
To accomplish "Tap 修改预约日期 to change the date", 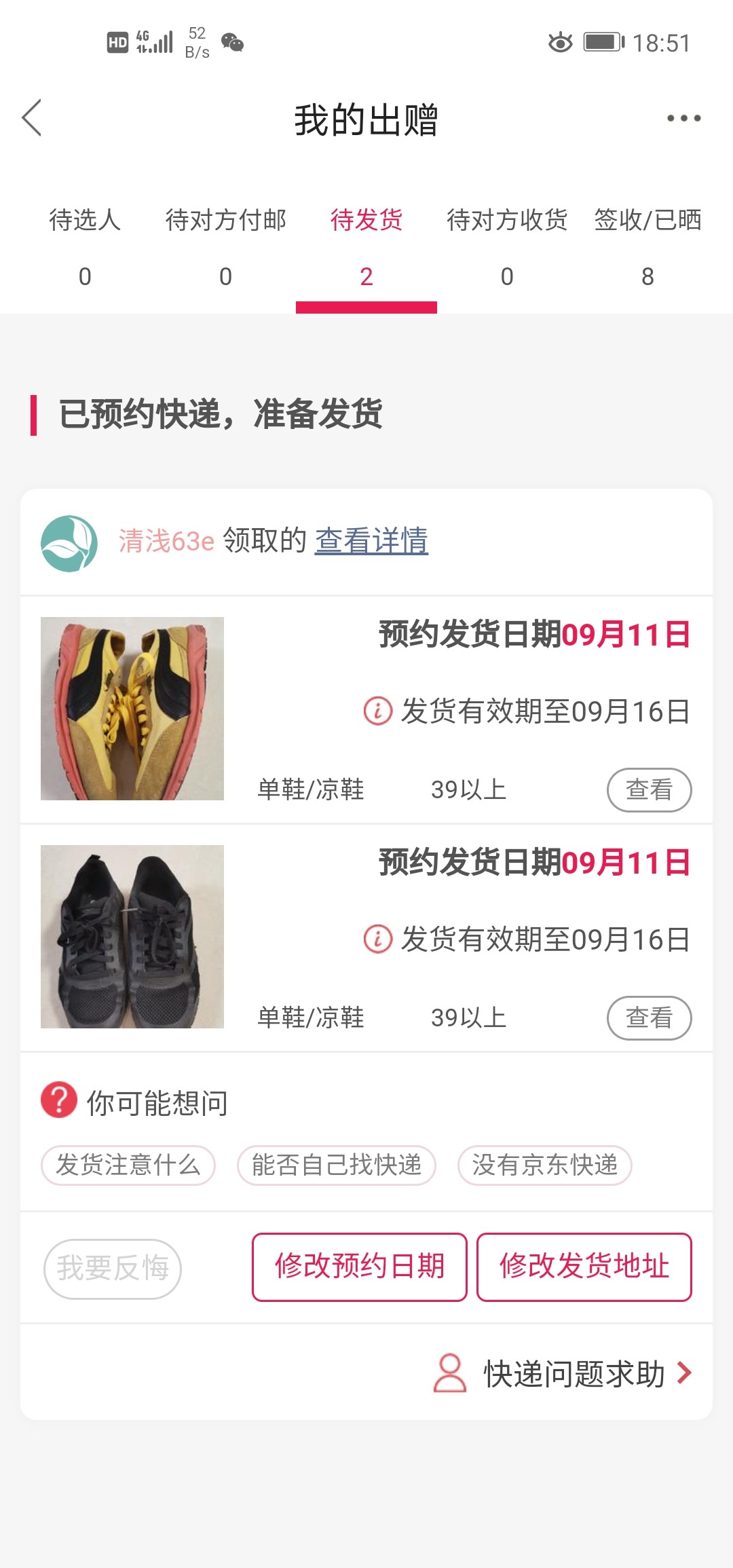I will [359, 1267].
